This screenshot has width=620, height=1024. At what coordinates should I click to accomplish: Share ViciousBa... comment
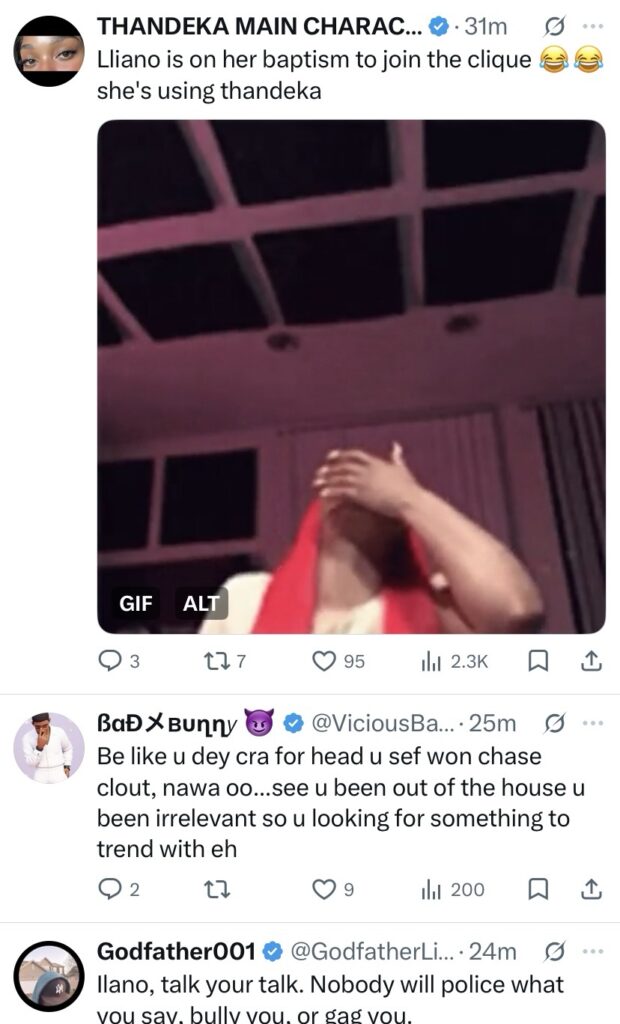coord(590,889)
